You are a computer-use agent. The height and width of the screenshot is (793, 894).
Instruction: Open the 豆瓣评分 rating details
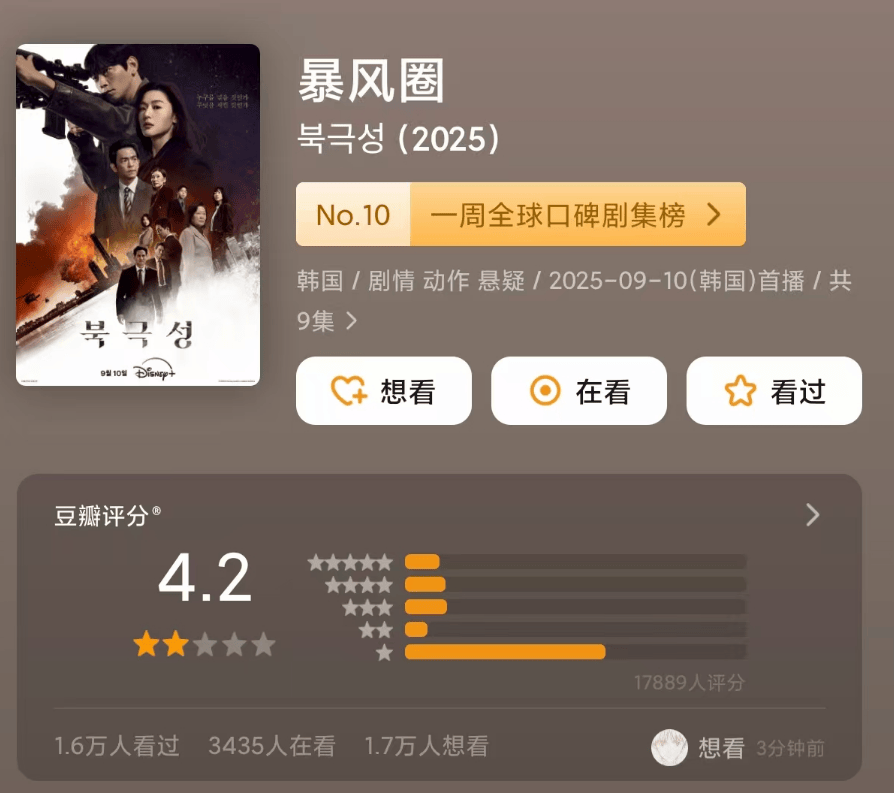click(x=812, y=515)
